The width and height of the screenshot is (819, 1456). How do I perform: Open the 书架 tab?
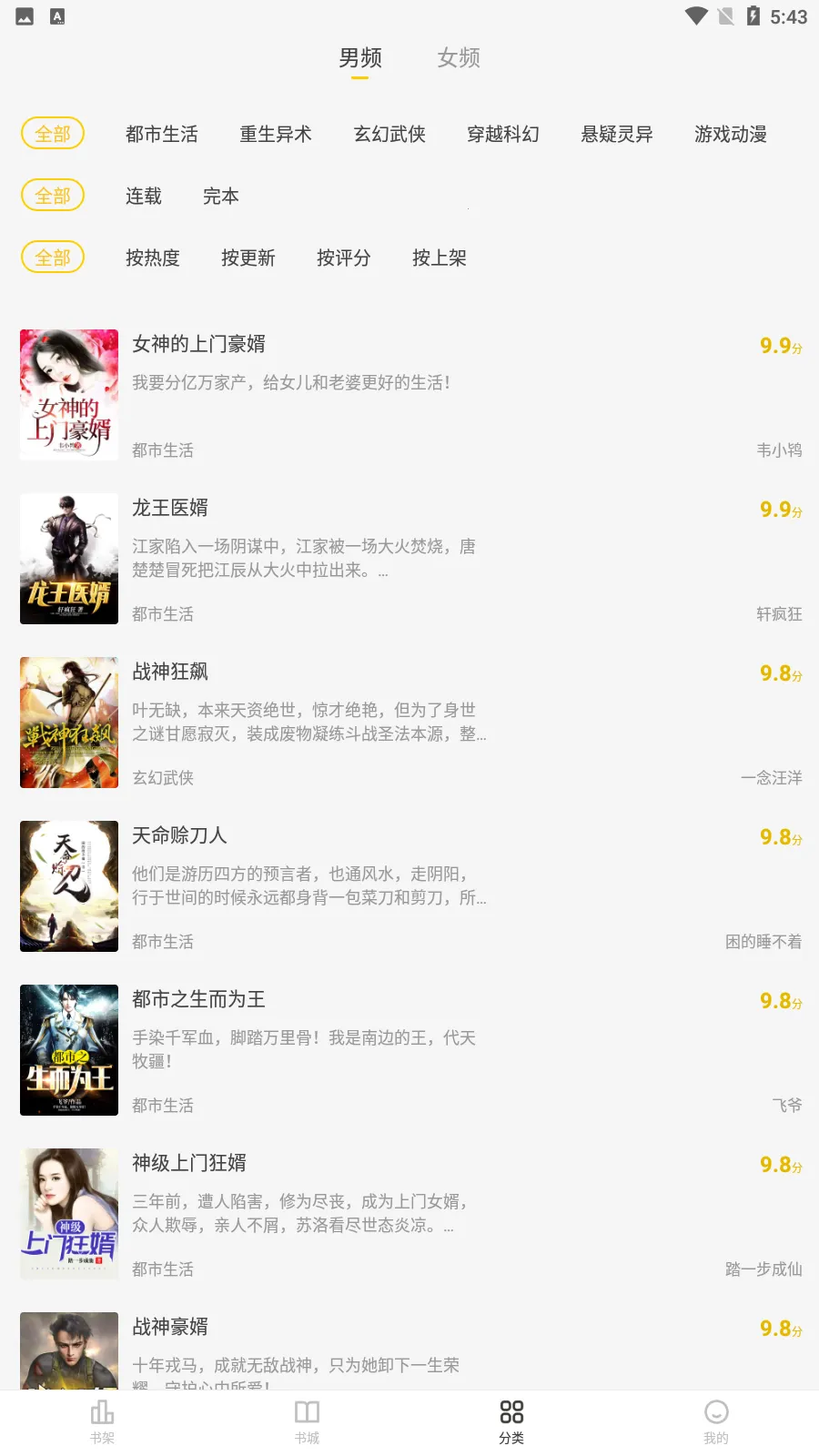102,1421
